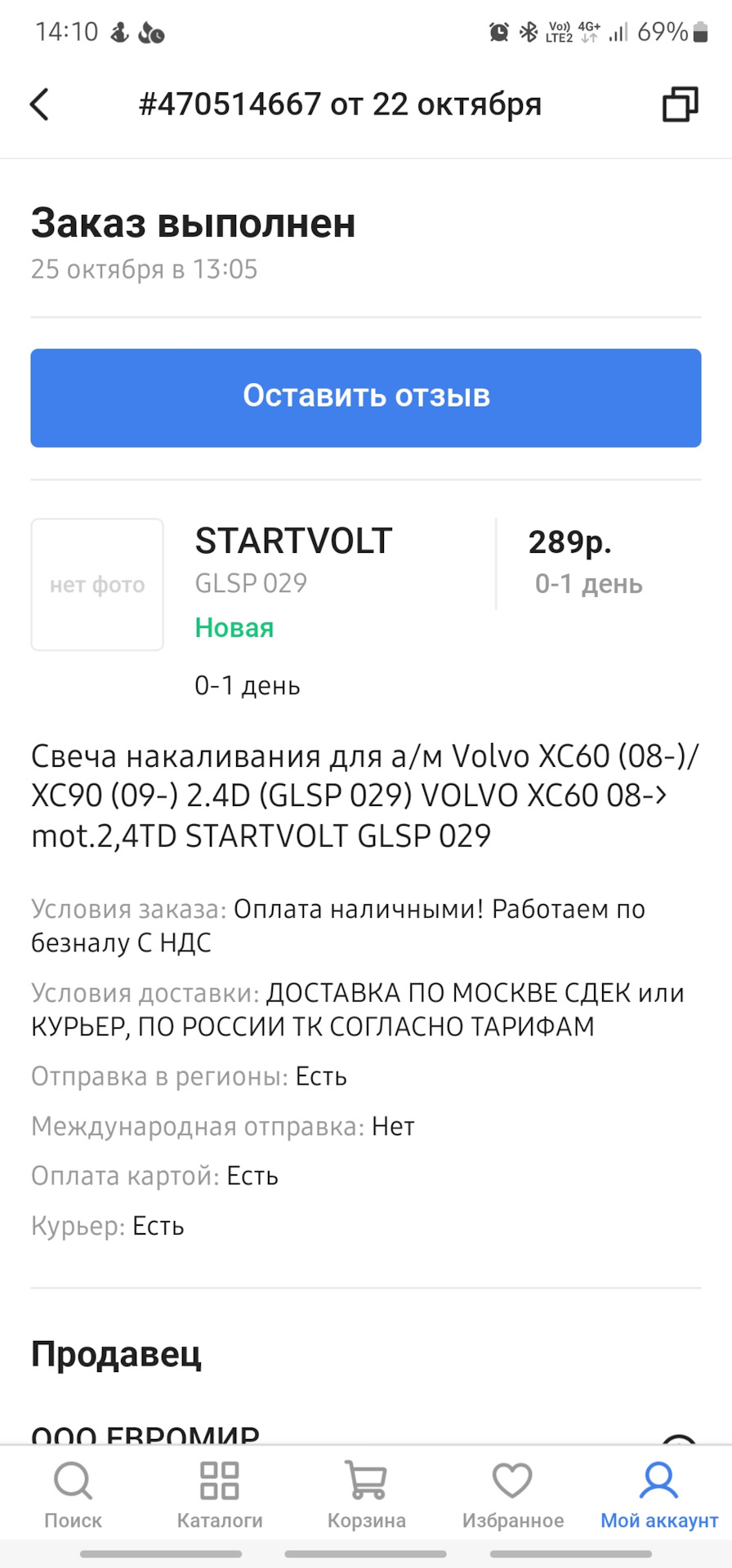This screenshot has height=1568, width=732.
Task: Tap the Bluetooth icon in status bar
Action: click(527, 33)
